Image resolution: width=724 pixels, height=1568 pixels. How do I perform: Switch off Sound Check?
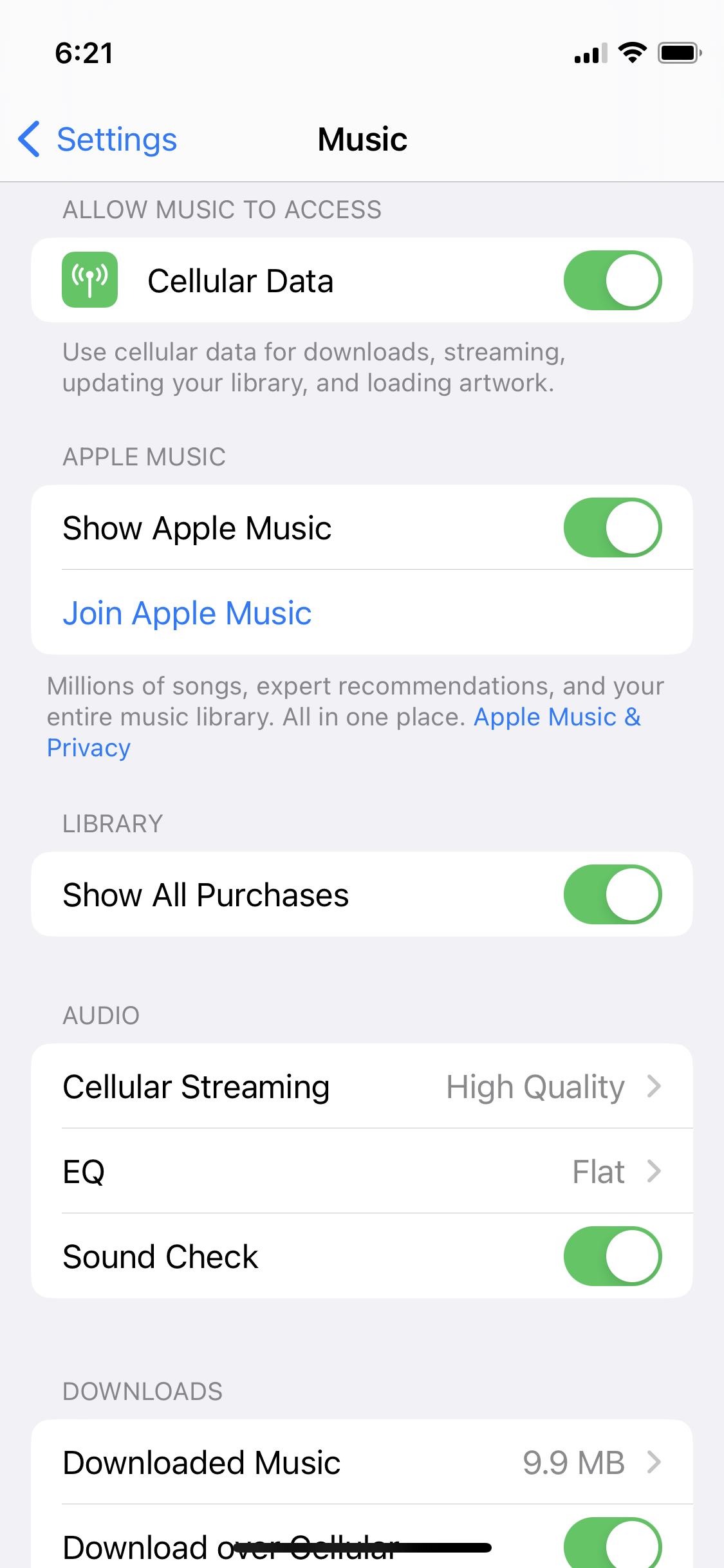(x=612, y=1256)
